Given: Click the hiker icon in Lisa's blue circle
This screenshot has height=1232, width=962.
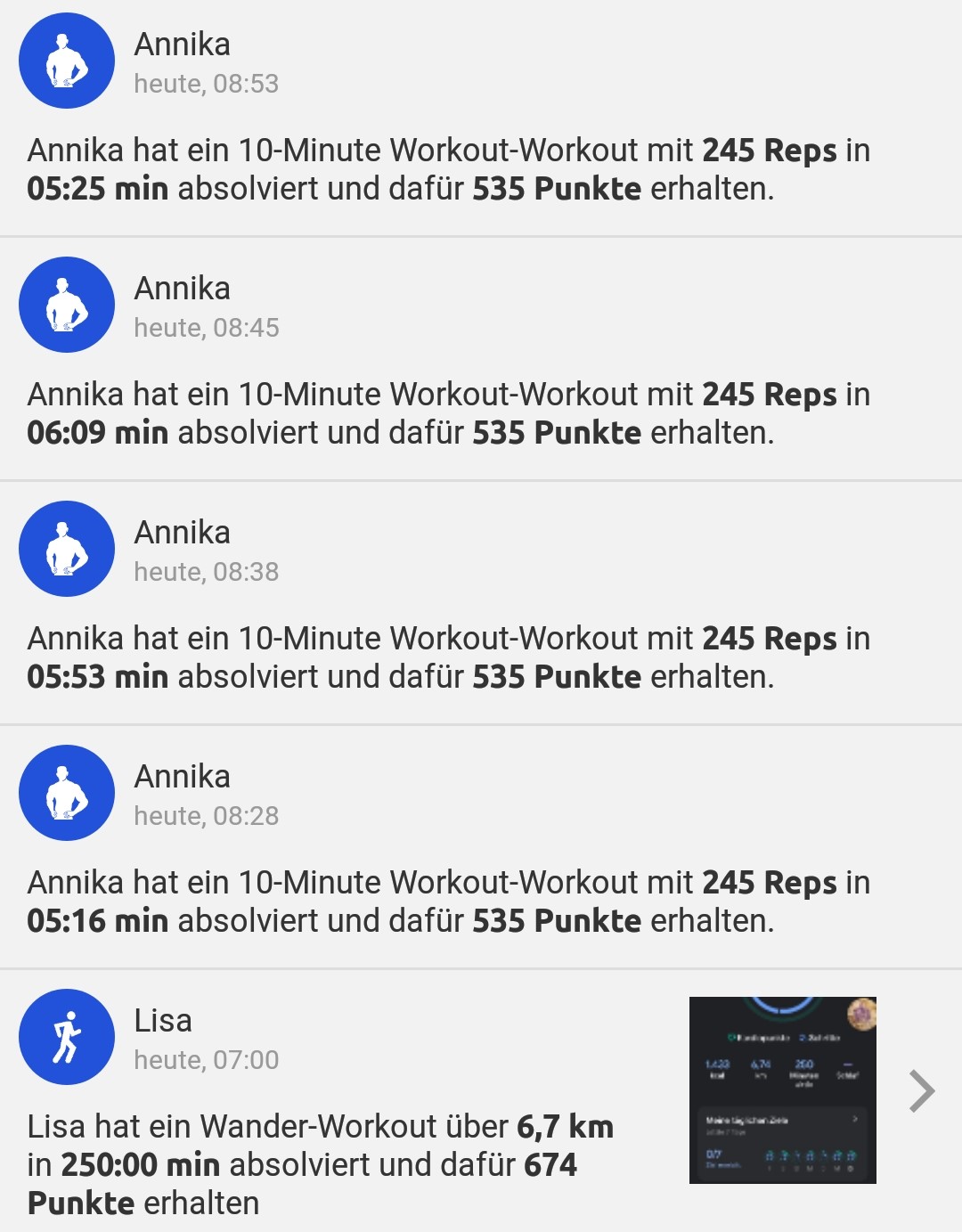Looking at the screenshot, I should [x=67, y=1037].
